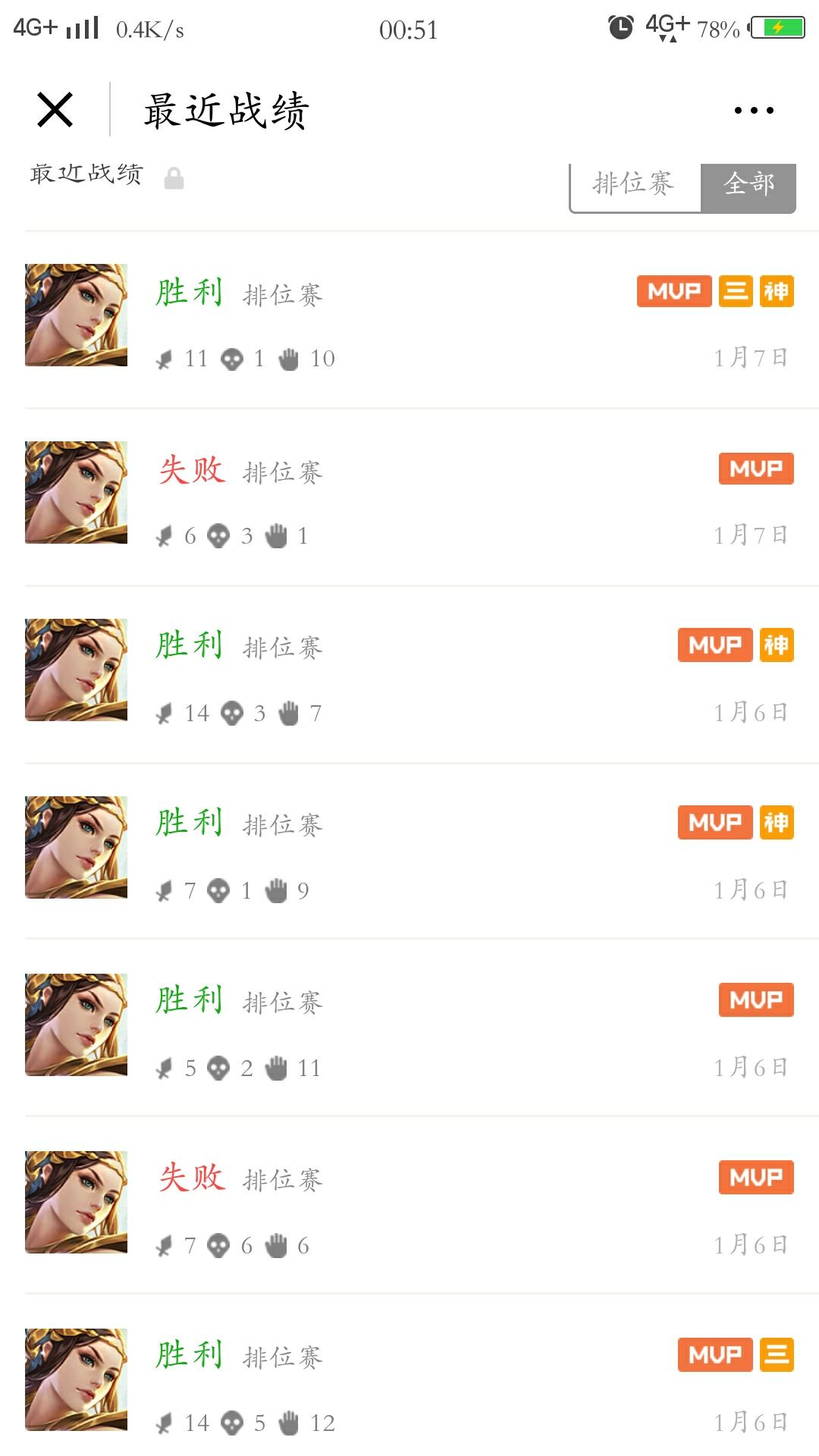
Task: Close the 最近战绩 page
Action: pyautogui.click(x=55, y=110)
